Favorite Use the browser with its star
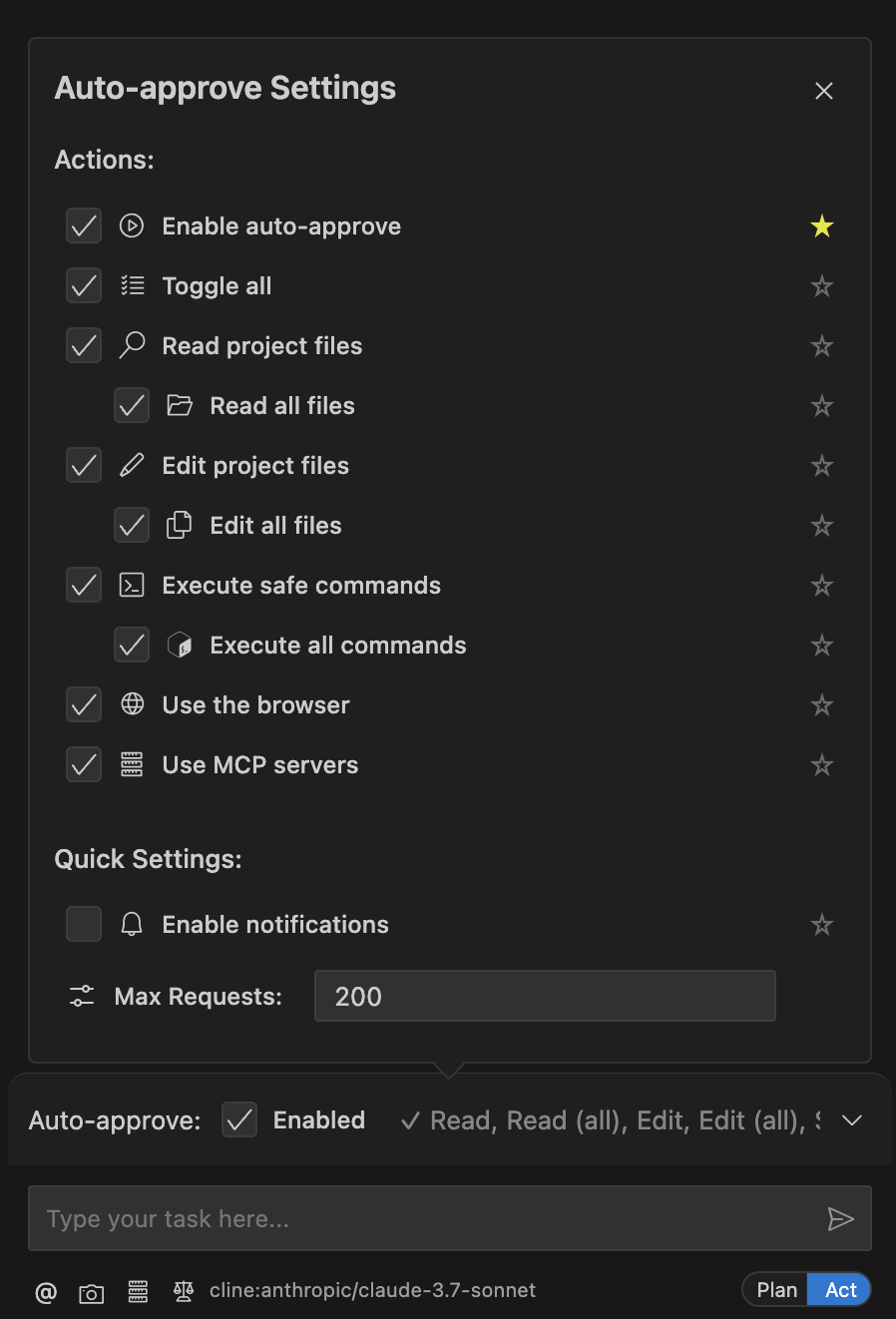 pyautogui.click(x=822, y=705)
